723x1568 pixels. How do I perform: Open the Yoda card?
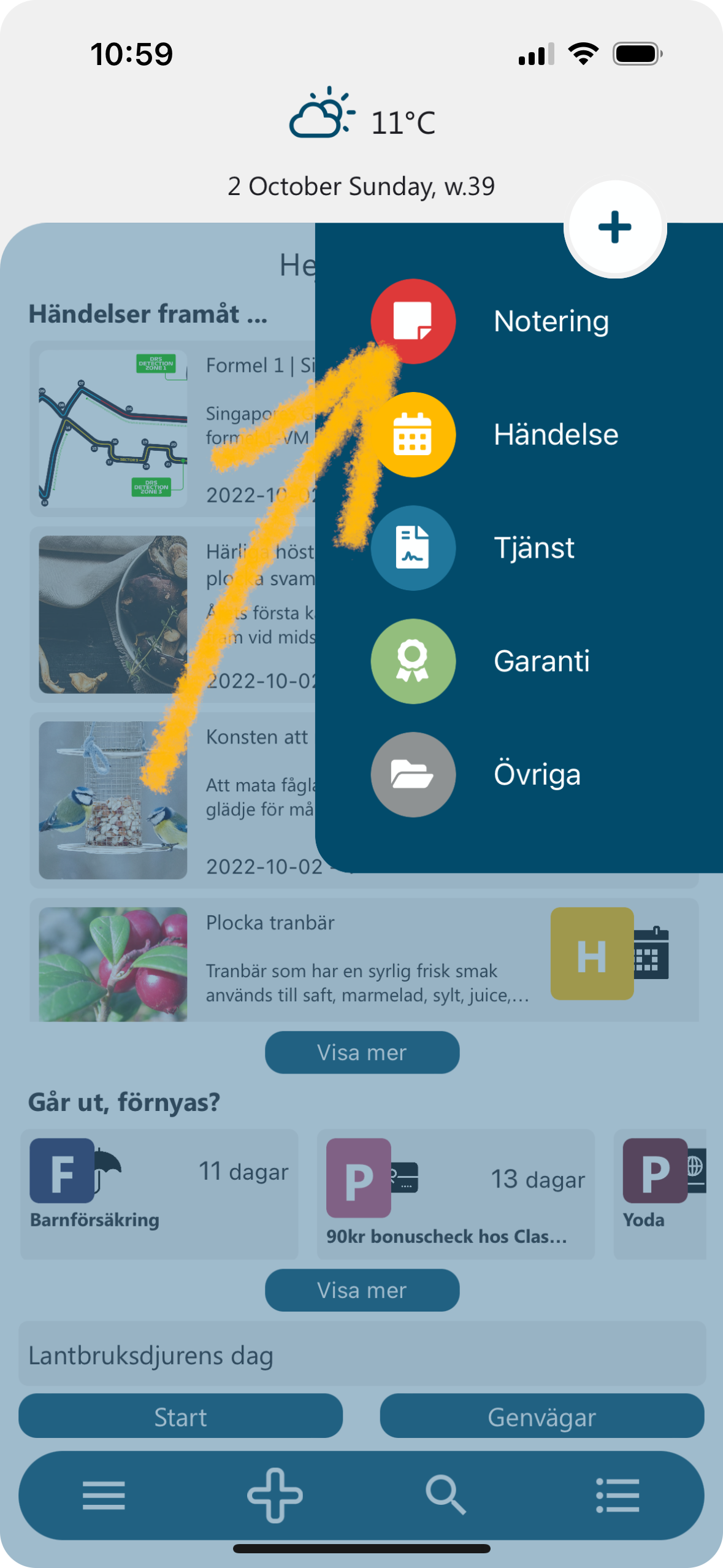[660, 1193]
